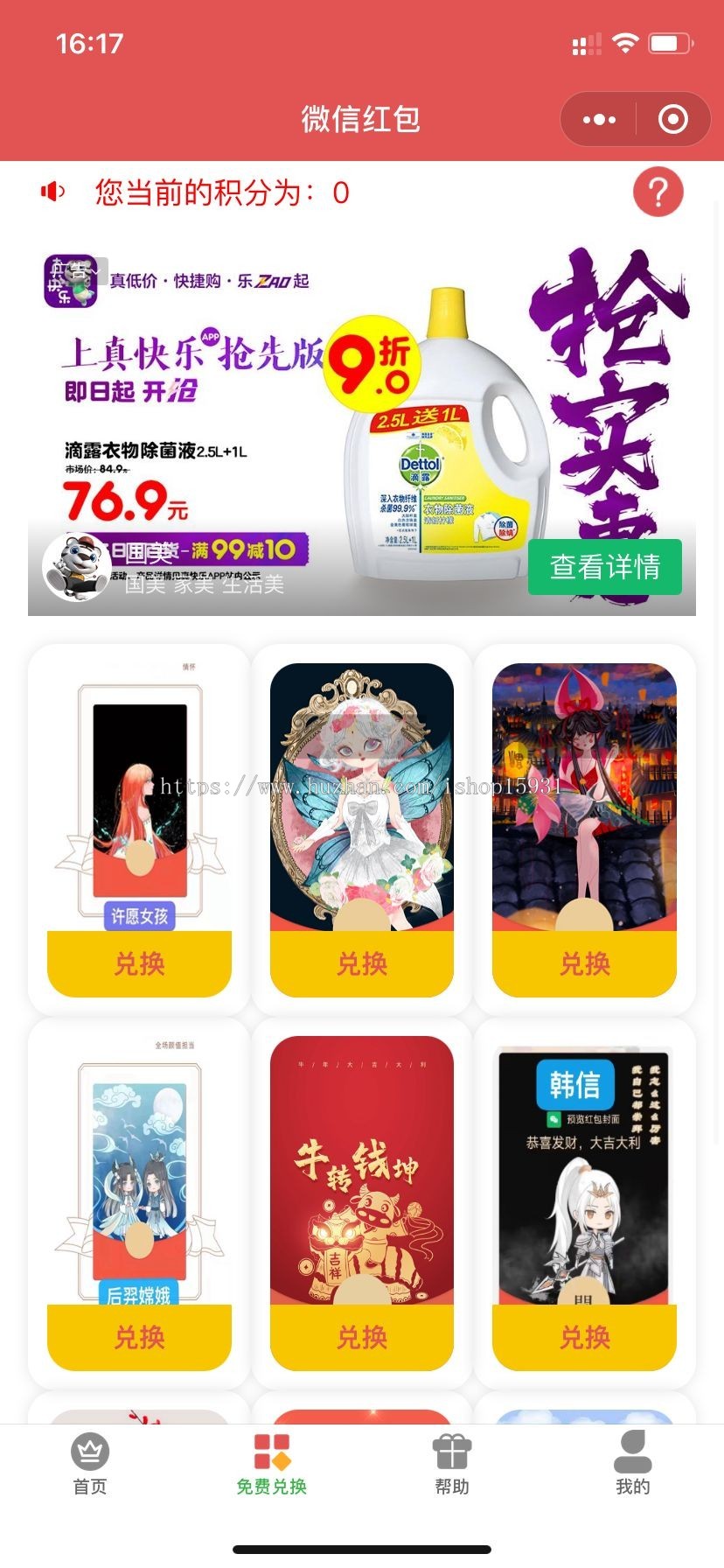Viewport: 724px width, 1568px height.
Task: Redeem the rooftop lantern girl cover
Action: point(584,963)
